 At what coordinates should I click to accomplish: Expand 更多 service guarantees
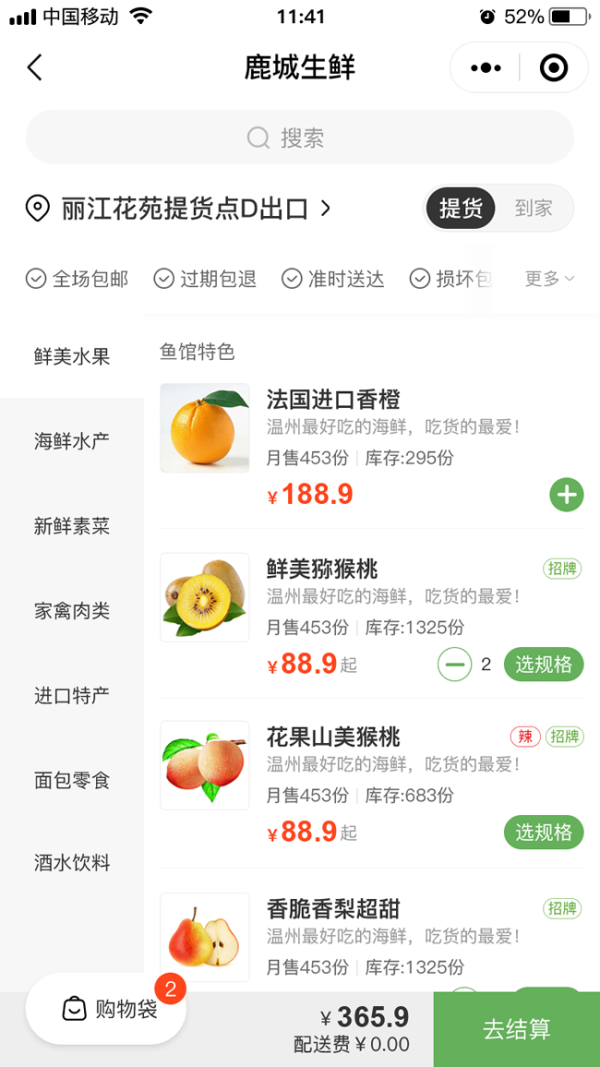click(550, 279)
